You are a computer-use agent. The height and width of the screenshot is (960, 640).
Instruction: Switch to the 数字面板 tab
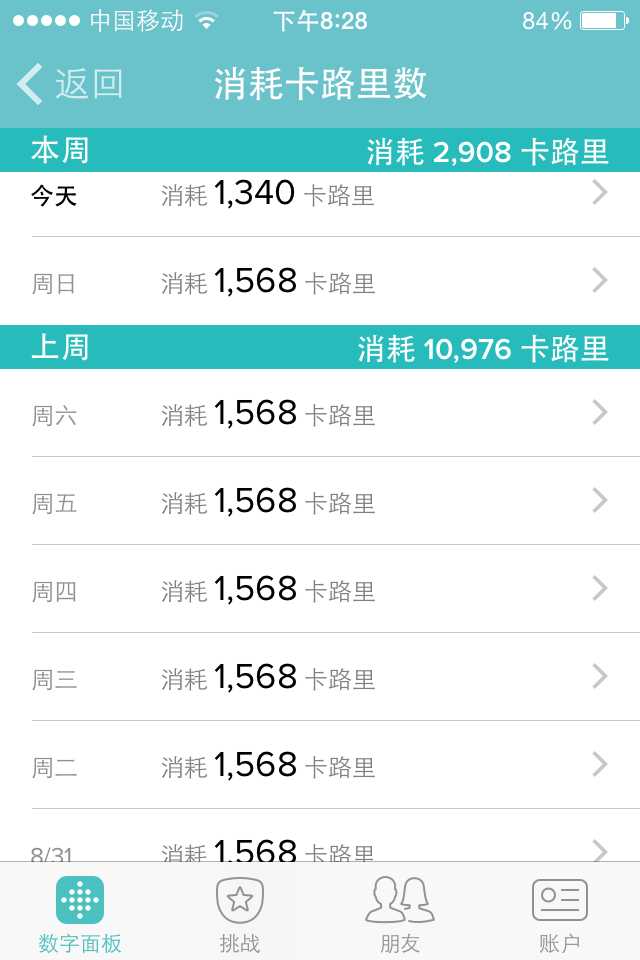coord(80,912)
